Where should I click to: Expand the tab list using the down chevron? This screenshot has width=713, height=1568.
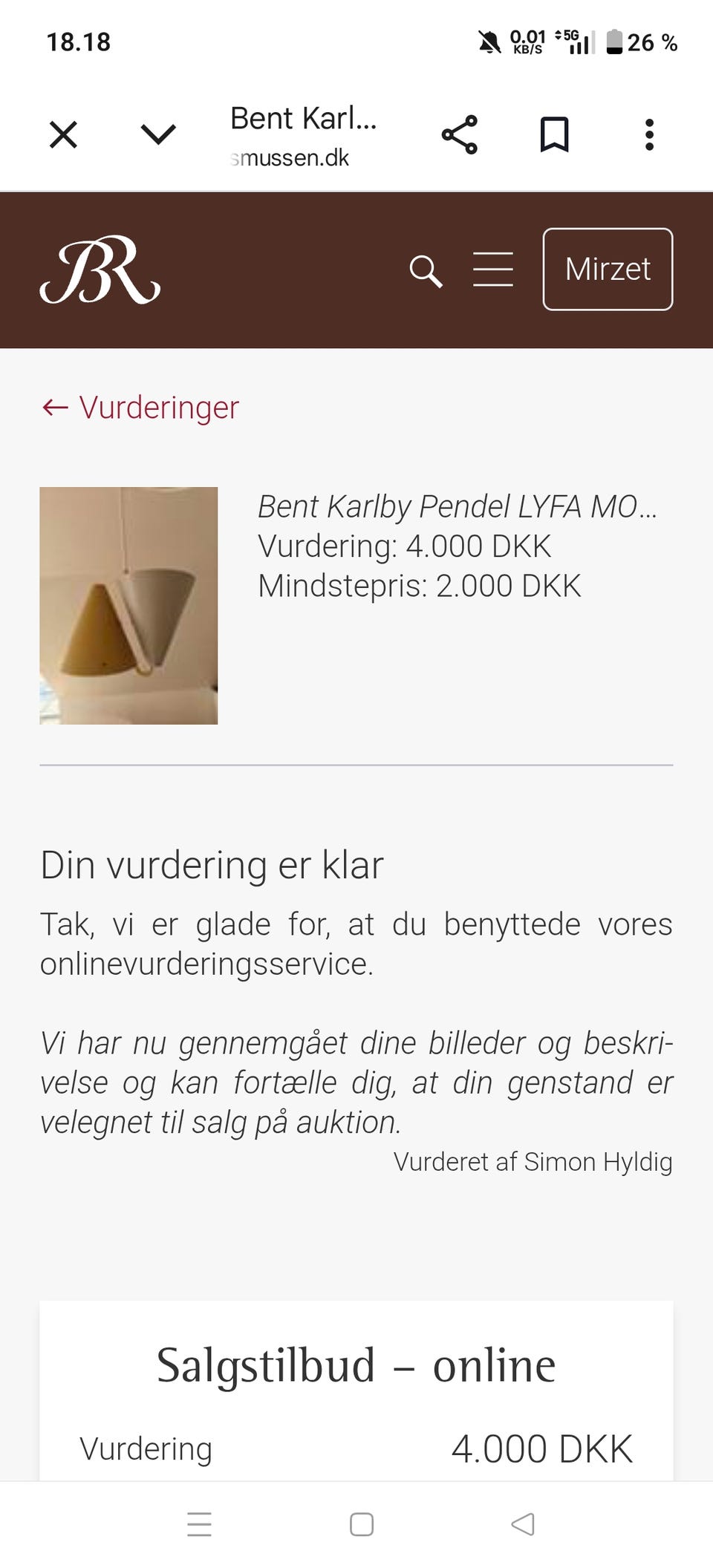[157, 134]
